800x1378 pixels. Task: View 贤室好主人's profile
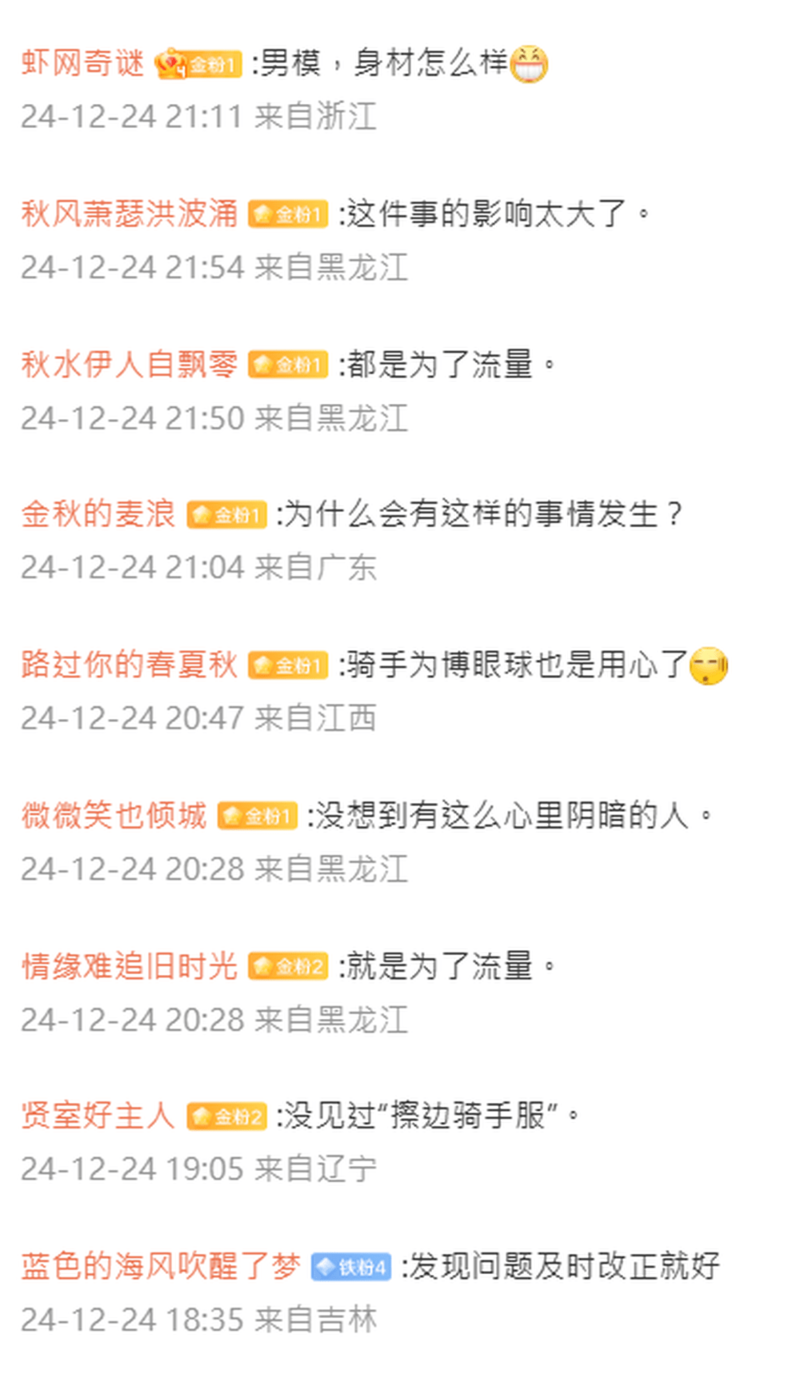(98, 1116)
